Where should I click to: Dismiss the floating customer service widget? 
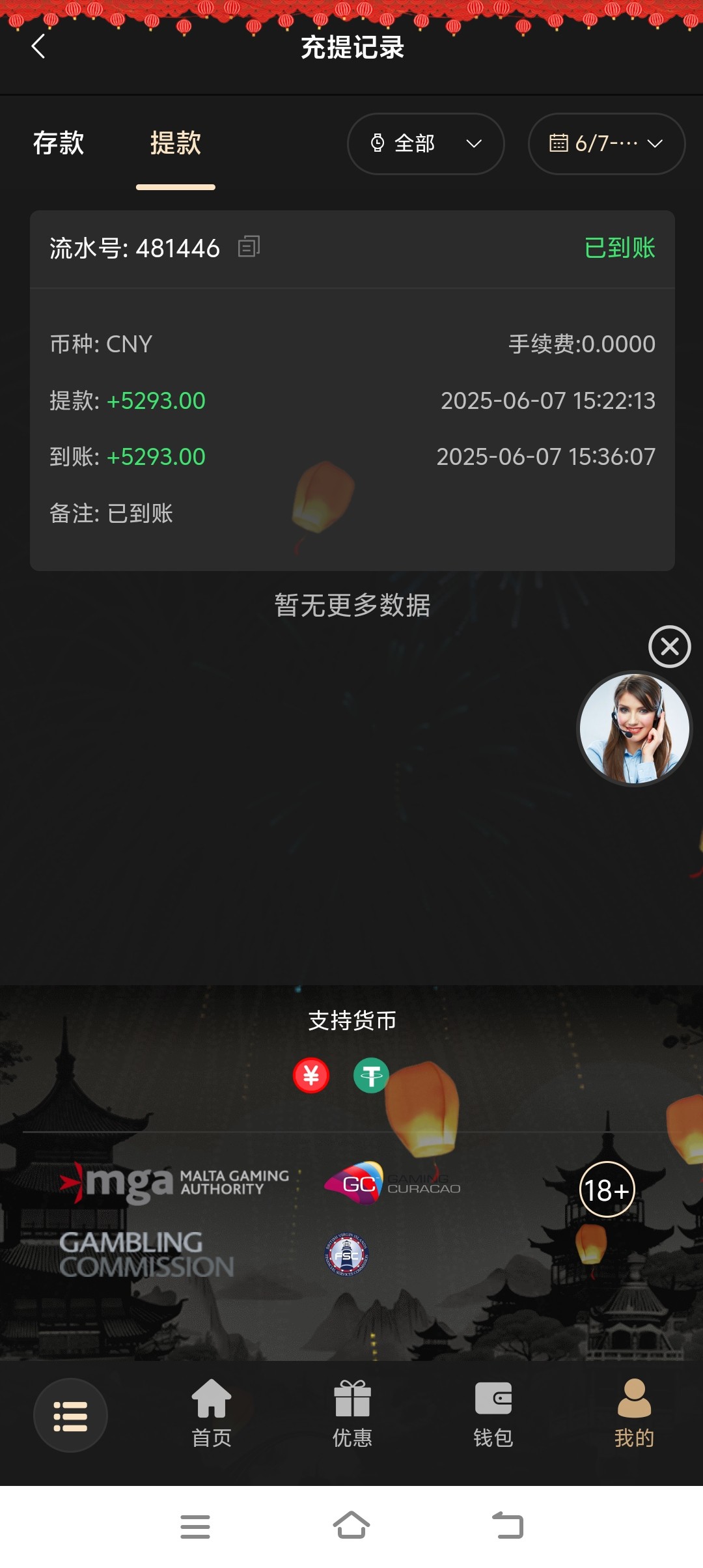coord(669,647)
